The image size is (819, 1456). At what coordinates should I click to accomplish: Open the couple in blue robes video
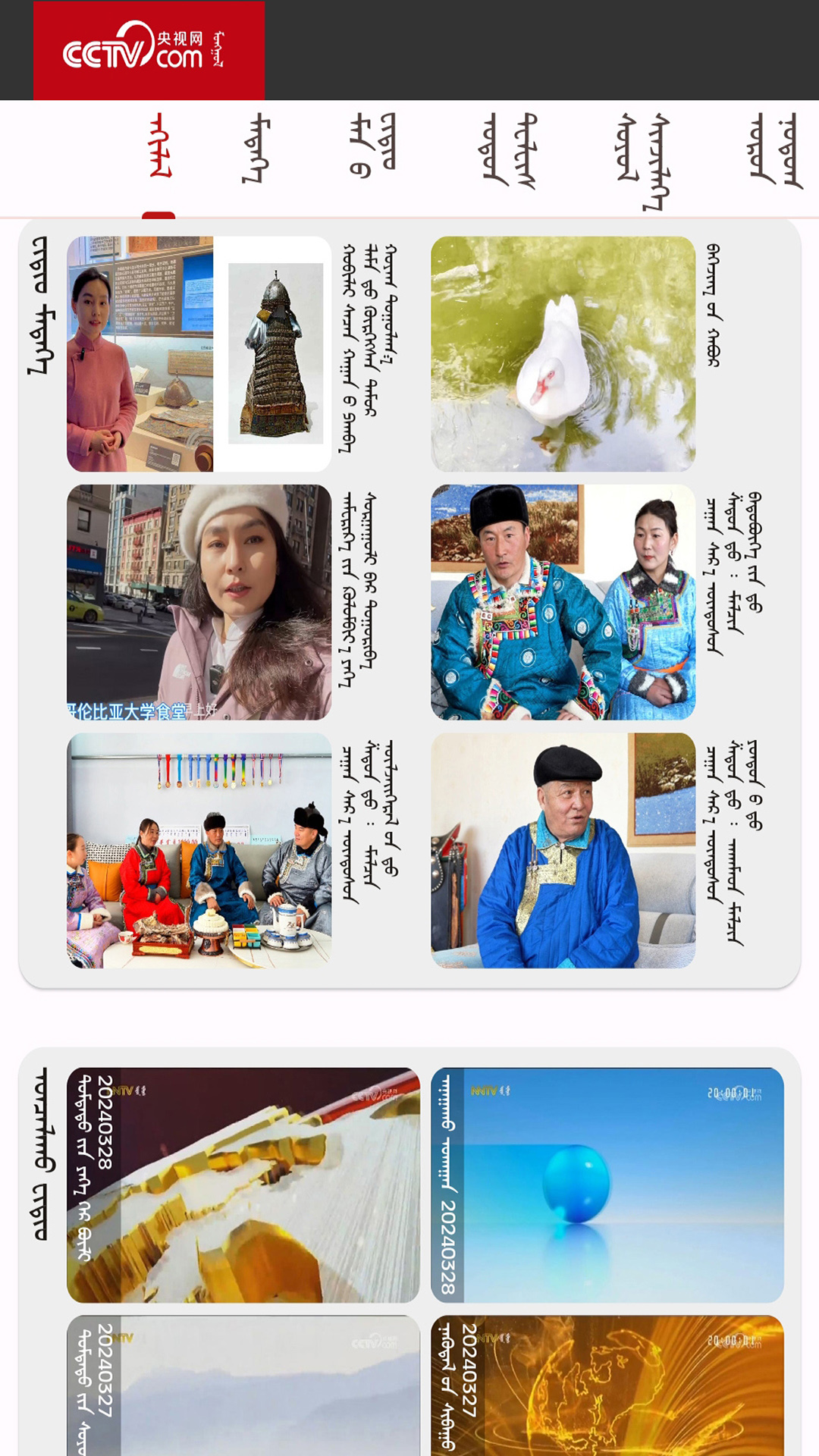coord(563,602)
